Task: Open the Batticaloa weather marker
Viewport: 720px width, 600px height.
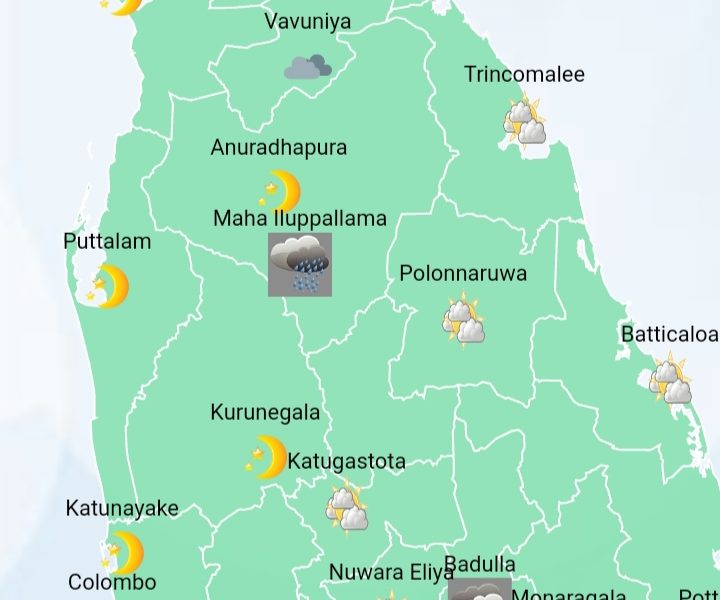Action: click(x=670, y=380)
